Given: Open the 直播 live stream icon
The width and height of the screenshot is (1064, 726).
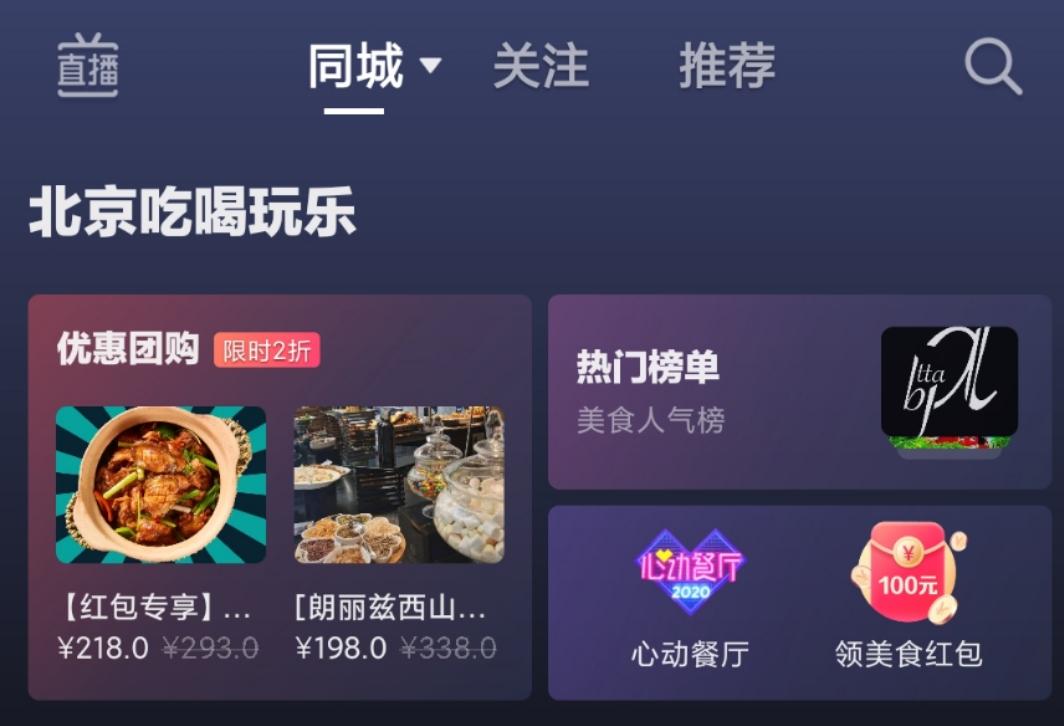Looking at the screenshot, I should [x=88, y=66].
